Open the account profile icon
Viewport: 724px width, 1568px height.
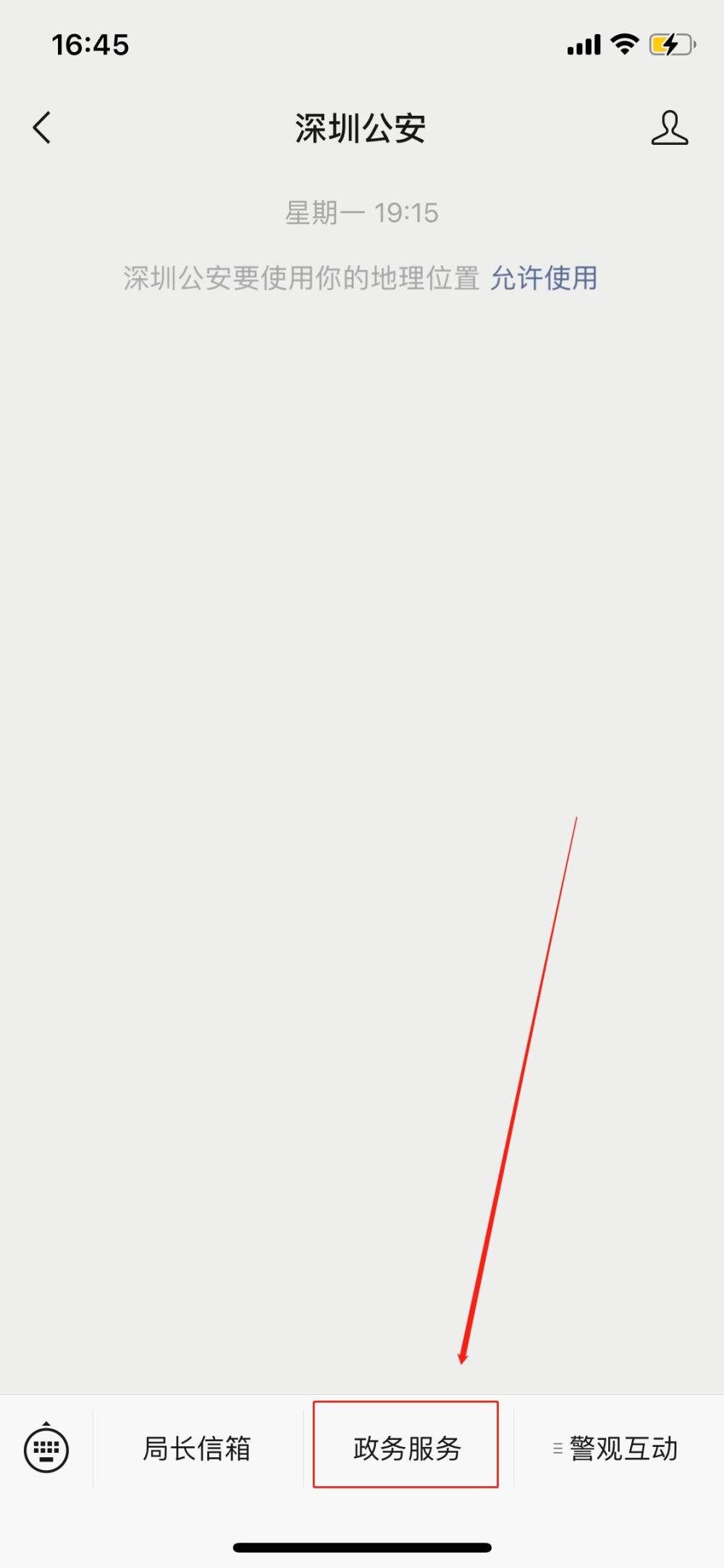pyautogui.click(x=669, y=128)
